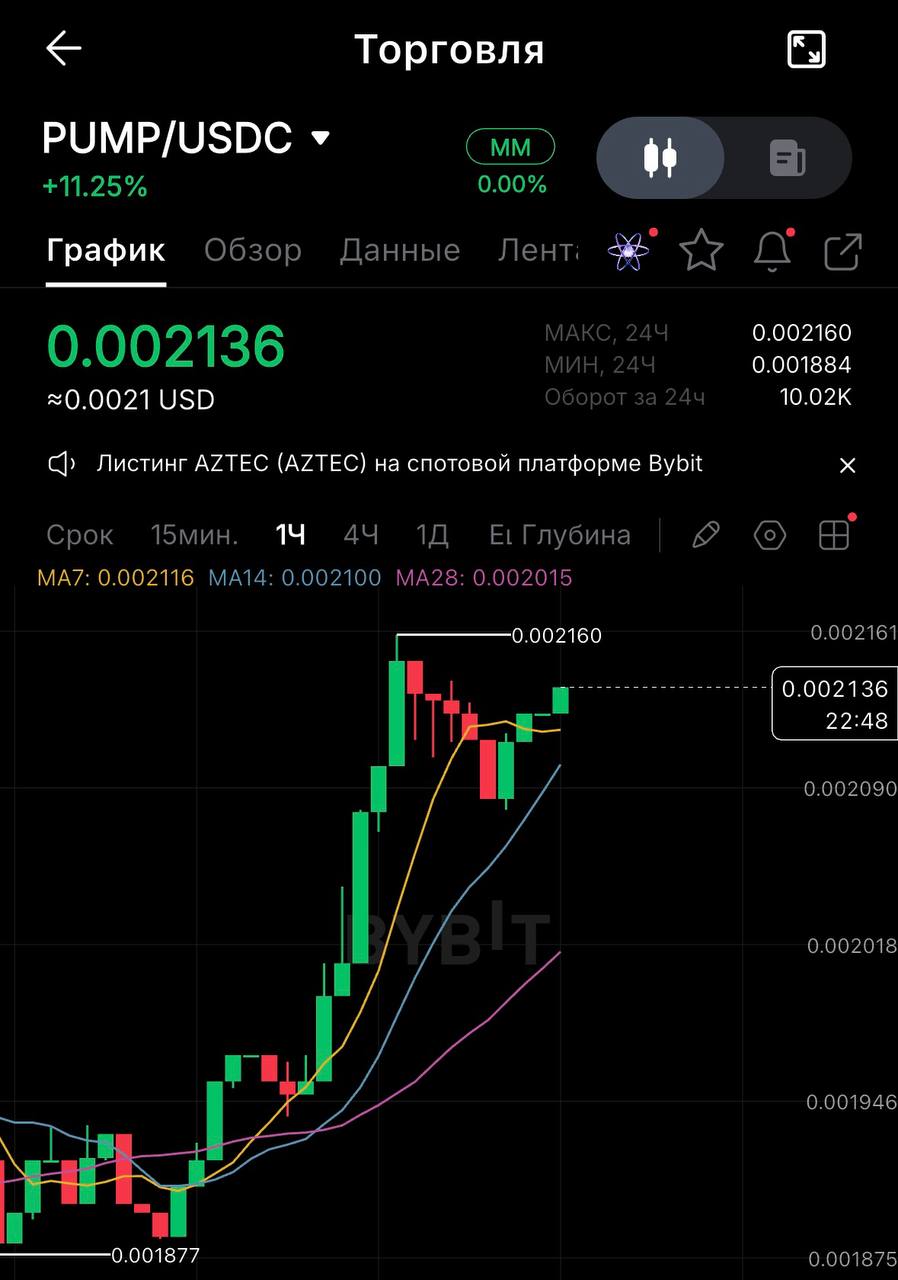Go back using the arrow icon

[x=64, y=48]
